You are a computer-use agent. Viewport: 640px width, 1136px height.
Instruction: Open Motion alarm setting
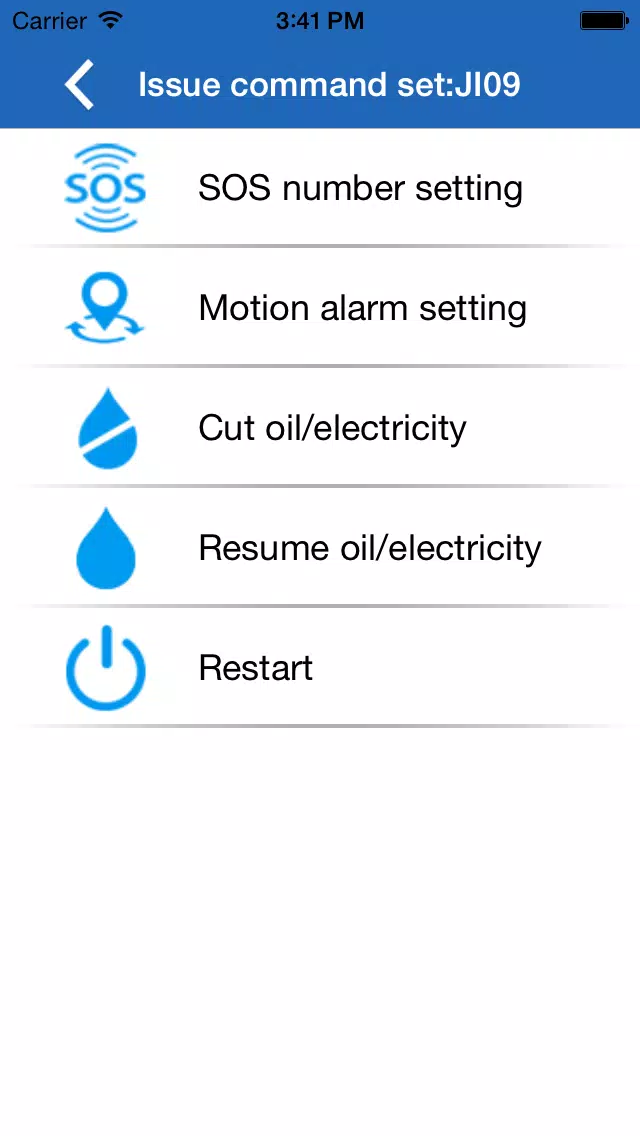click(x=320, y=308)
